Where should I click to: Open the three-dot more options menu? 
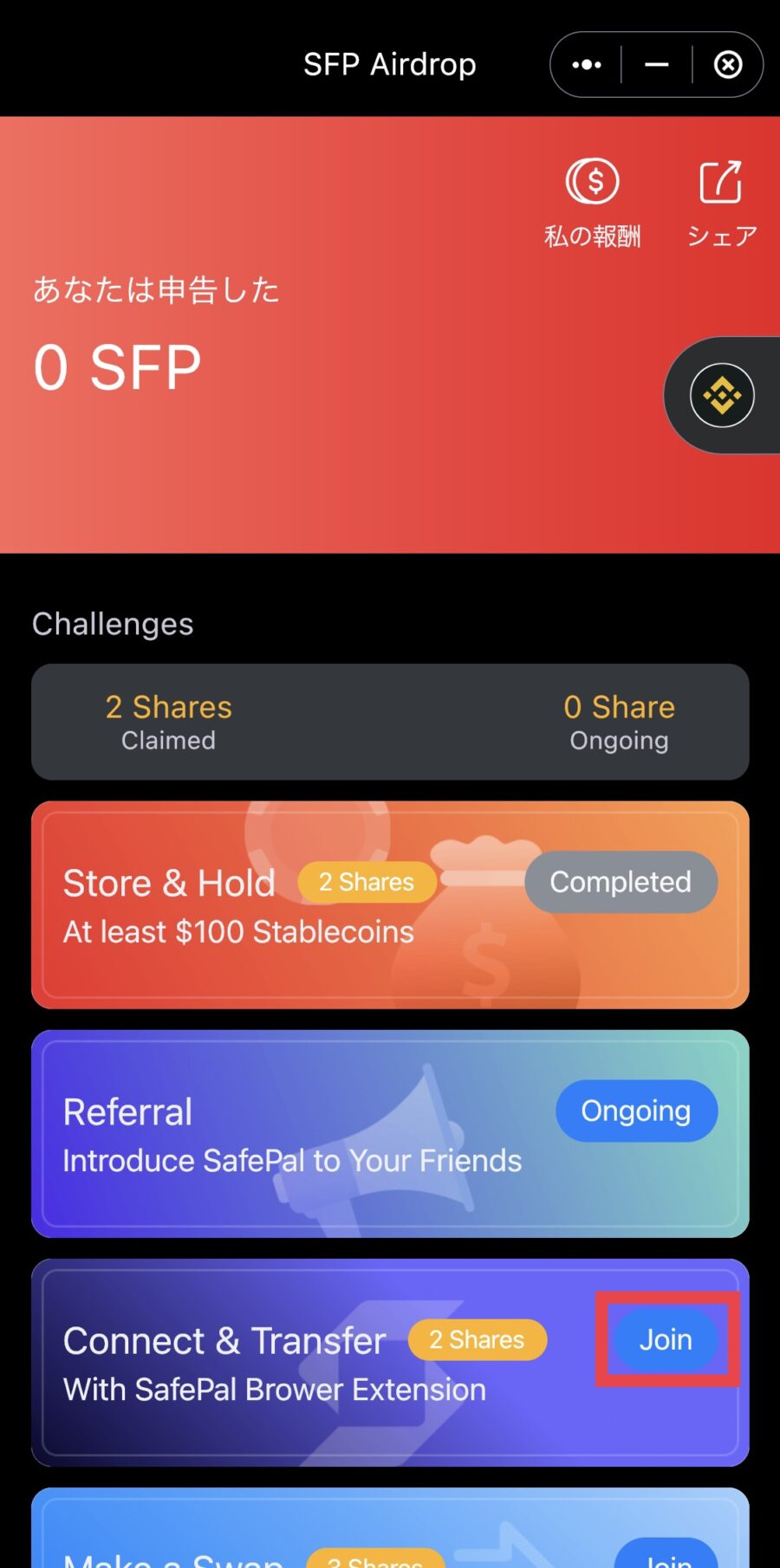pyautogui.click(x=587, y=65)
